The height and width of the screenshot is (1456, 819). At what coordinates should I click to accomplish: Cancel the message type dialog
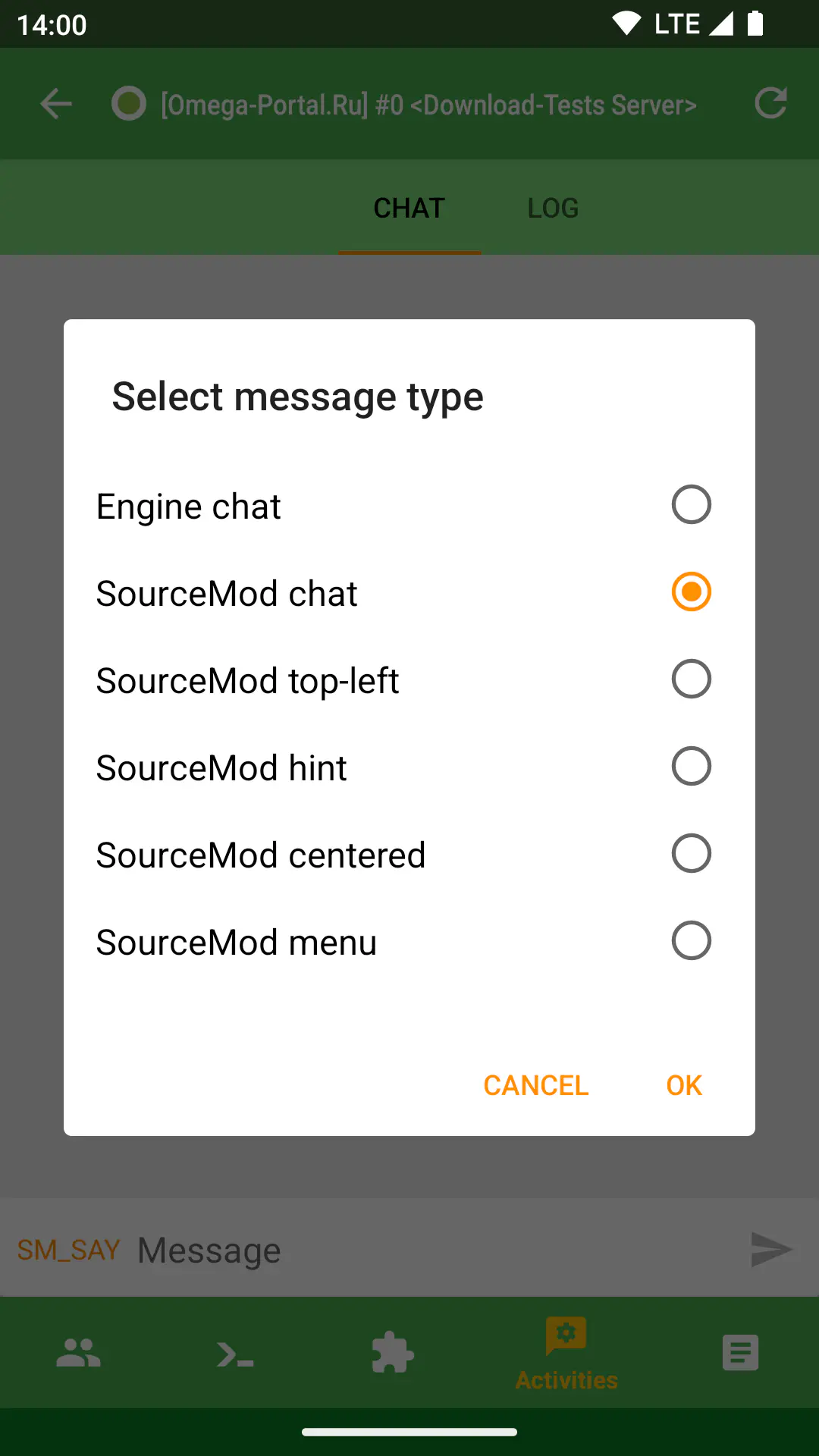536,1085
